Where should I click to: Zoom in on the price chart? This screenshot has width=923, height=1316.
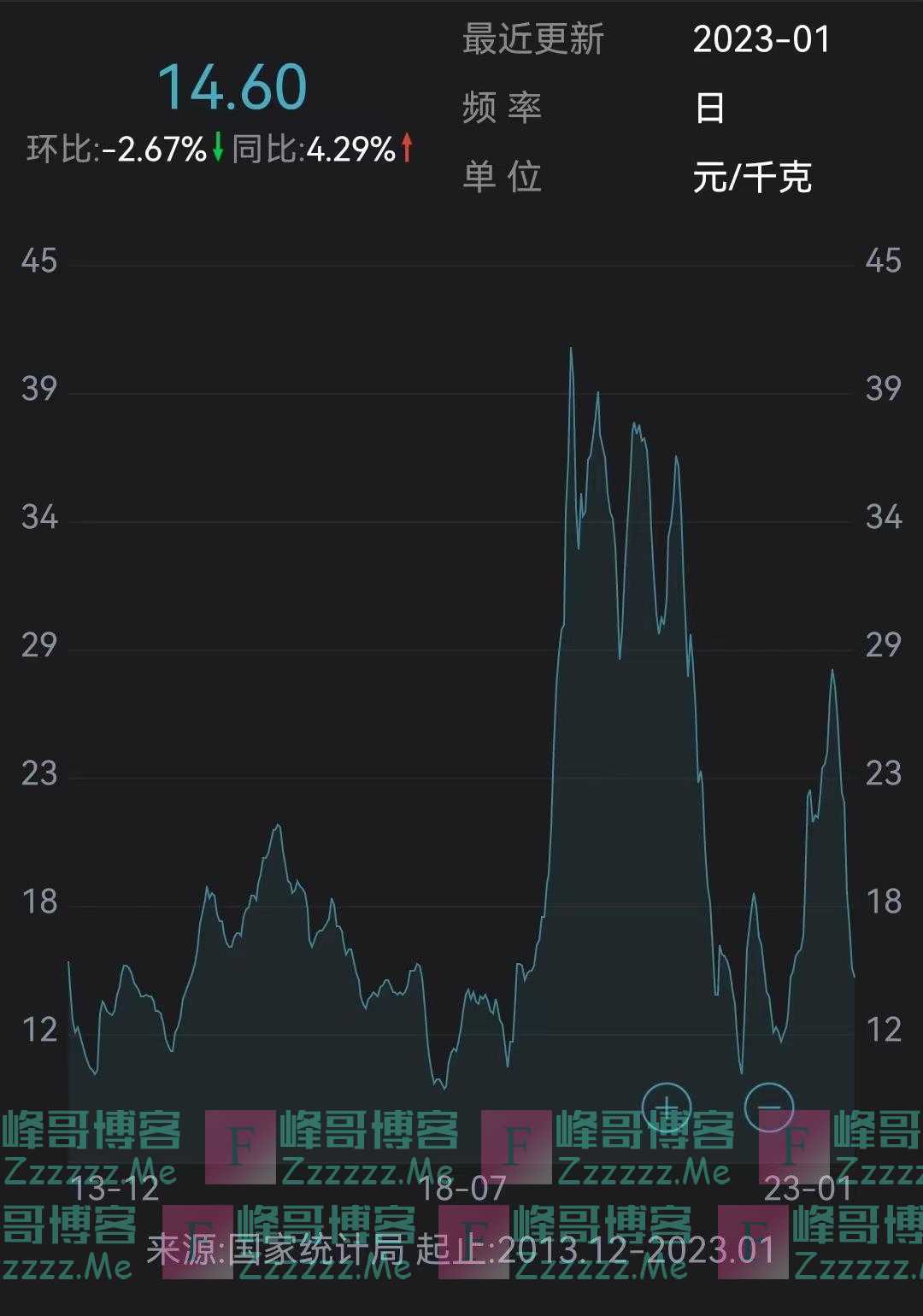coord(667,1107)
